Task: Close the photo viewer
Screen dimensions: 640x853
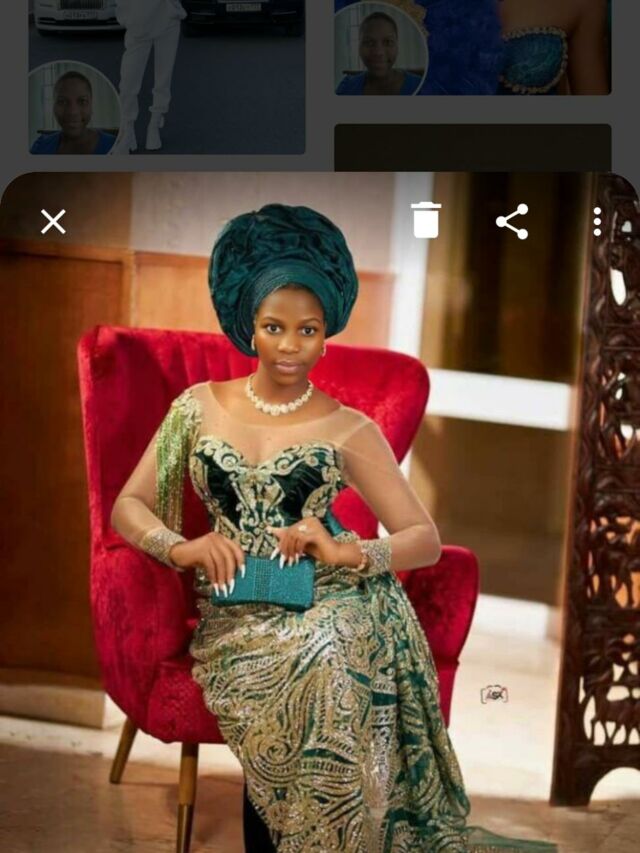Action: (53, 222)
